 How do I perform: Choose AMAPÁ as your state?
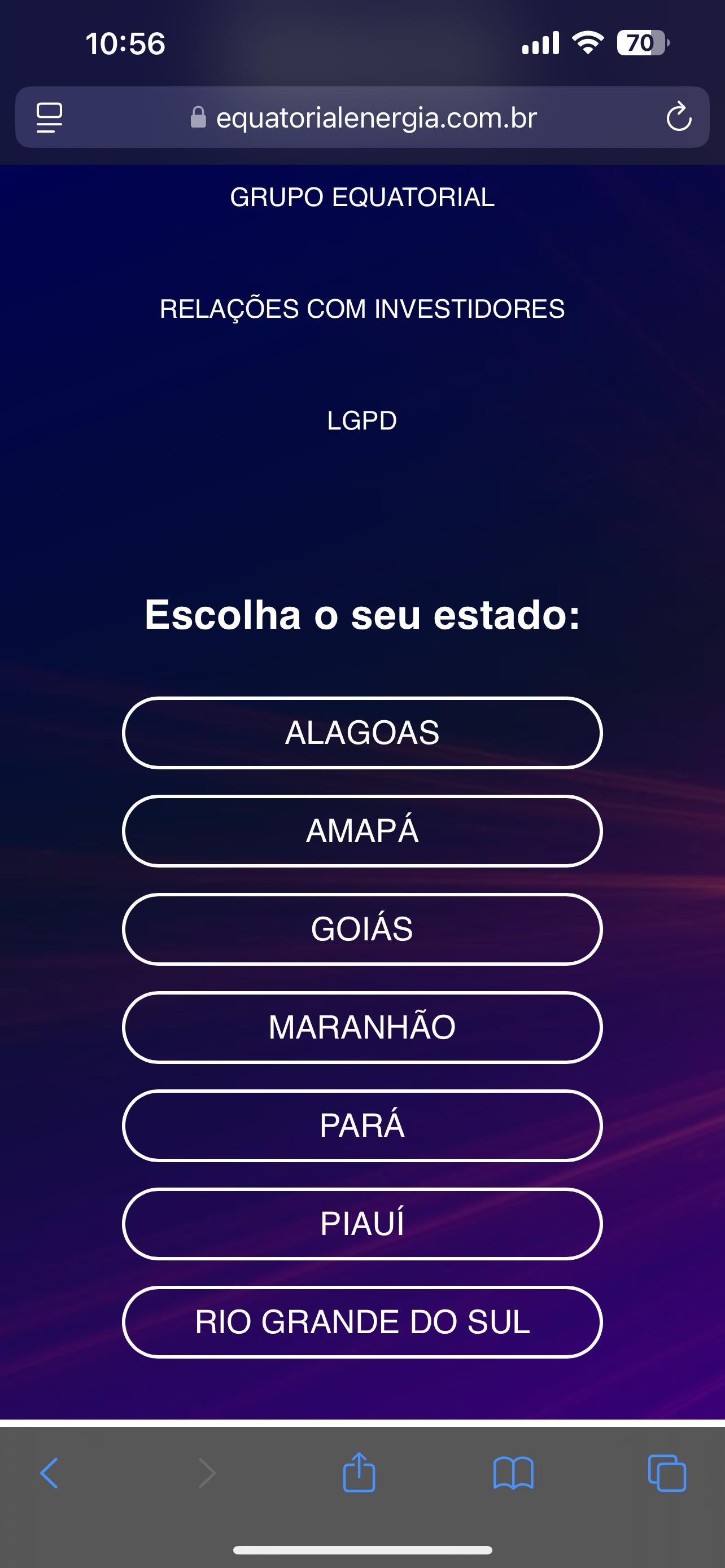coord(362,831)
